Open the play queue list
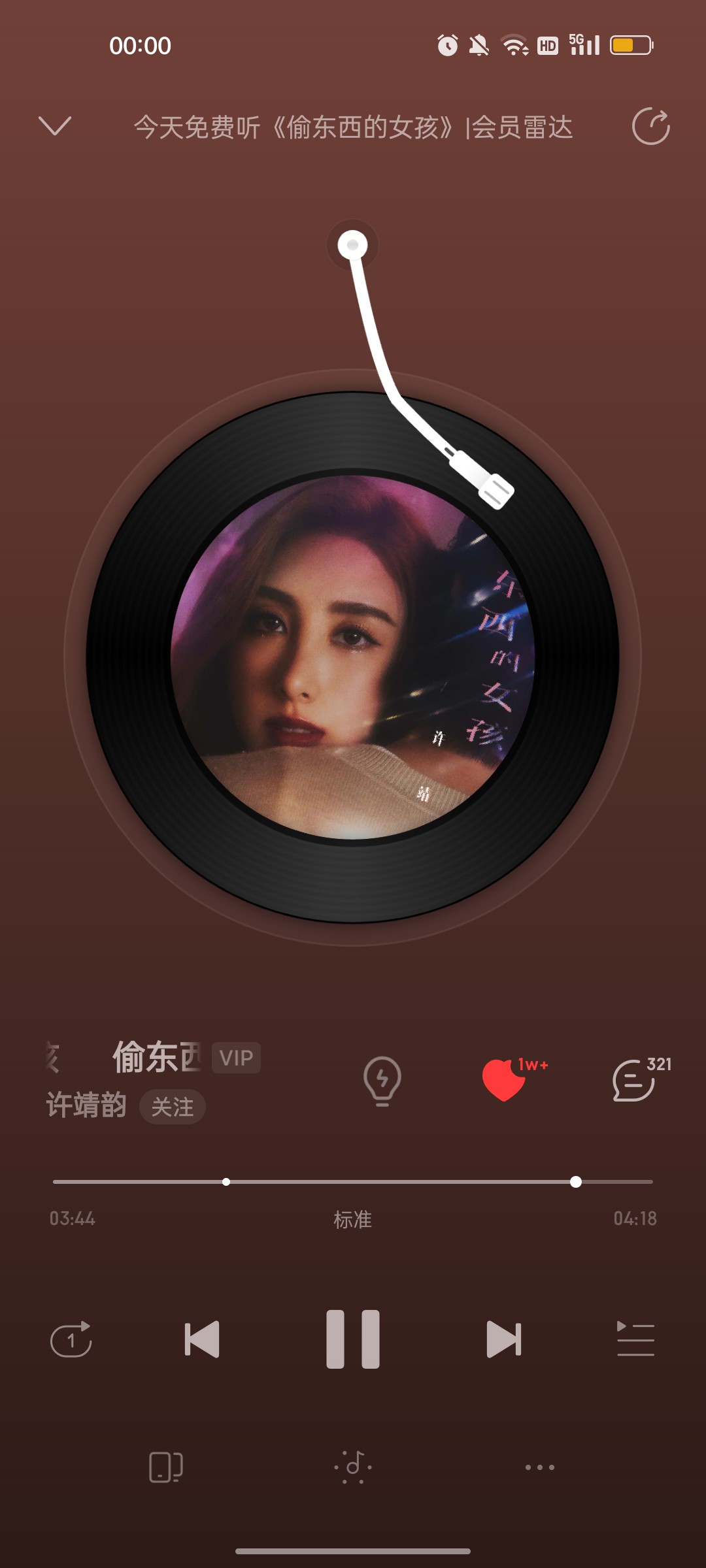 tap(635, 1339)
